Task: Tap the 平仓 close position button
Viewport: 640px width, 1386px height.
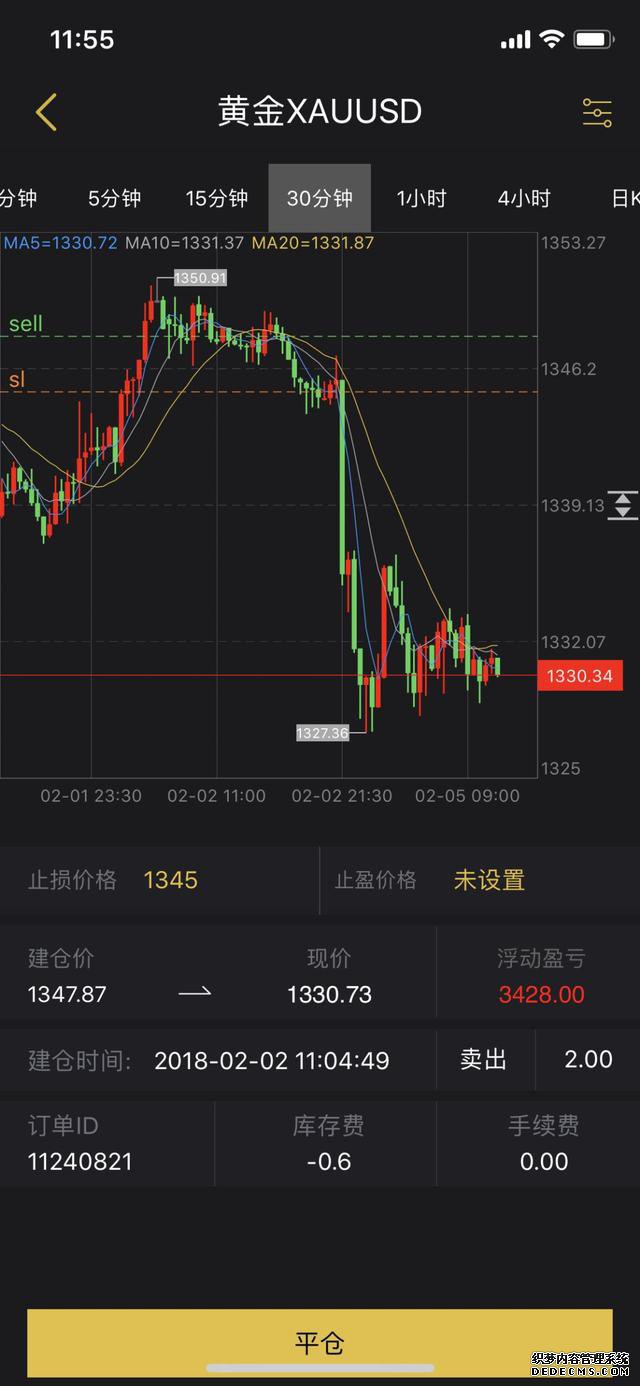Action: pos(320,1342)
